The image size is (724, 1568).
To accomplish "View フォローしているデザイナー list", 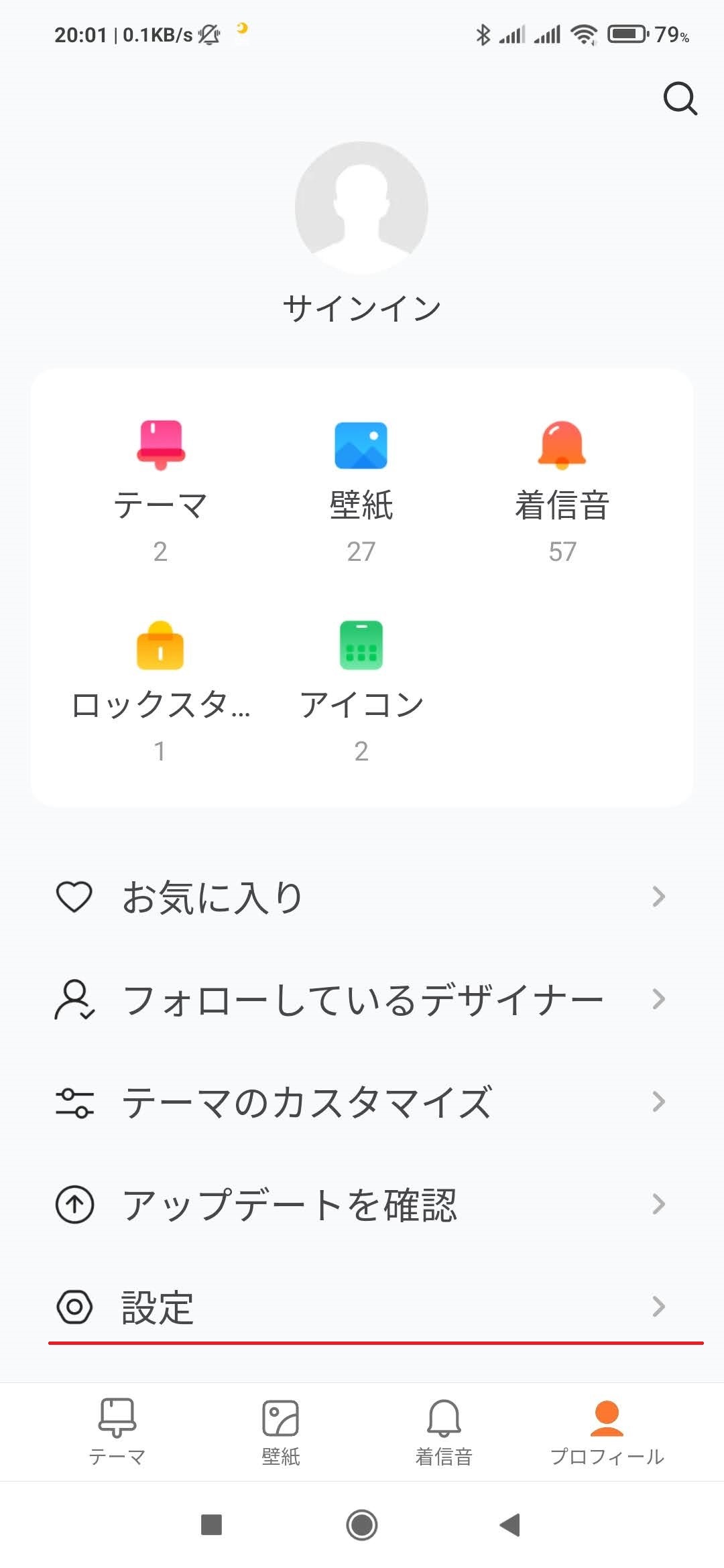I will coord(362,1000).
